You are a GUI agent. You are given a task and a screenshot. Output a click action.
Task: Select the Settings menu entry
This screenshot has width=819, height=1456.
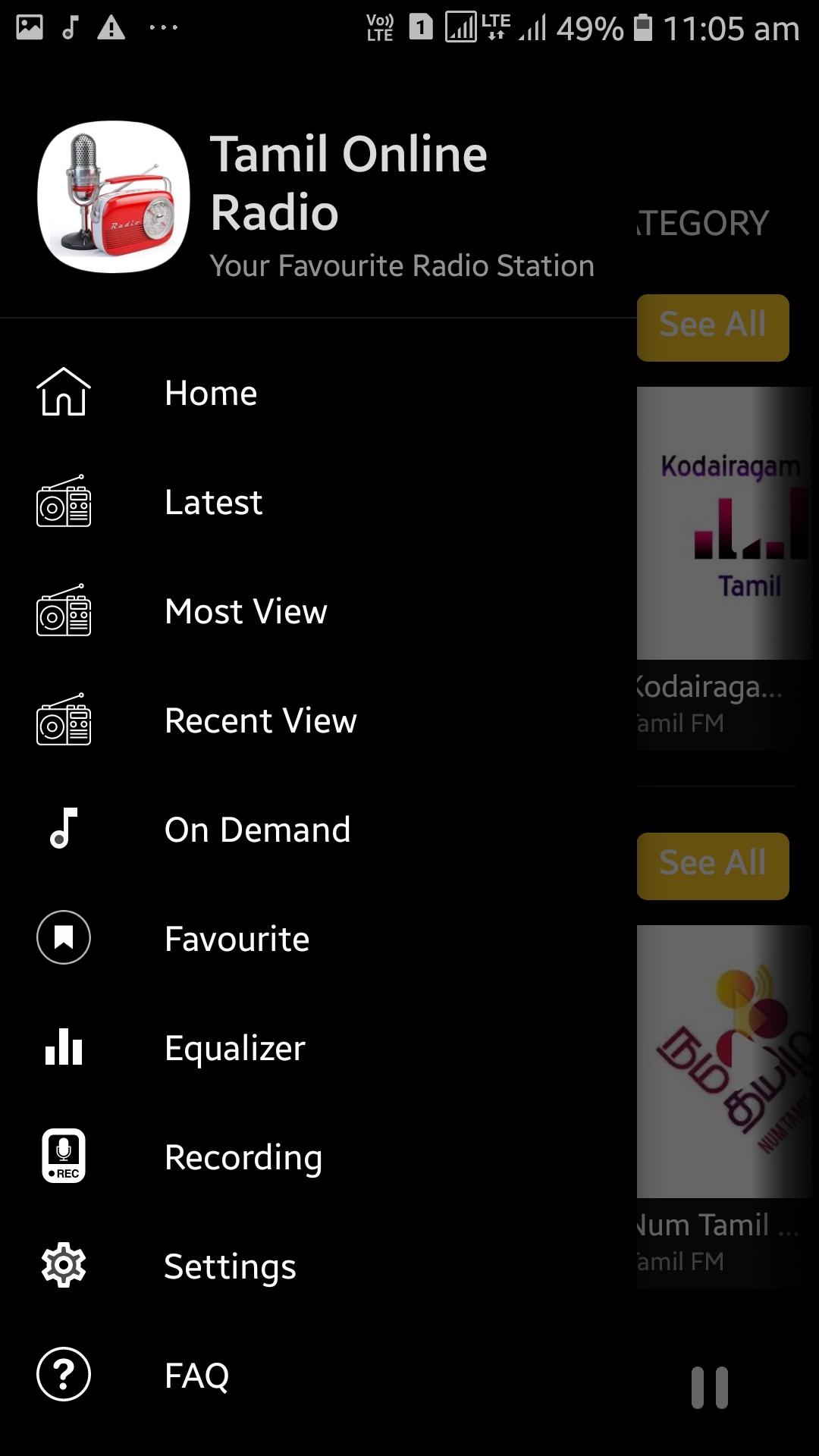230,1266
